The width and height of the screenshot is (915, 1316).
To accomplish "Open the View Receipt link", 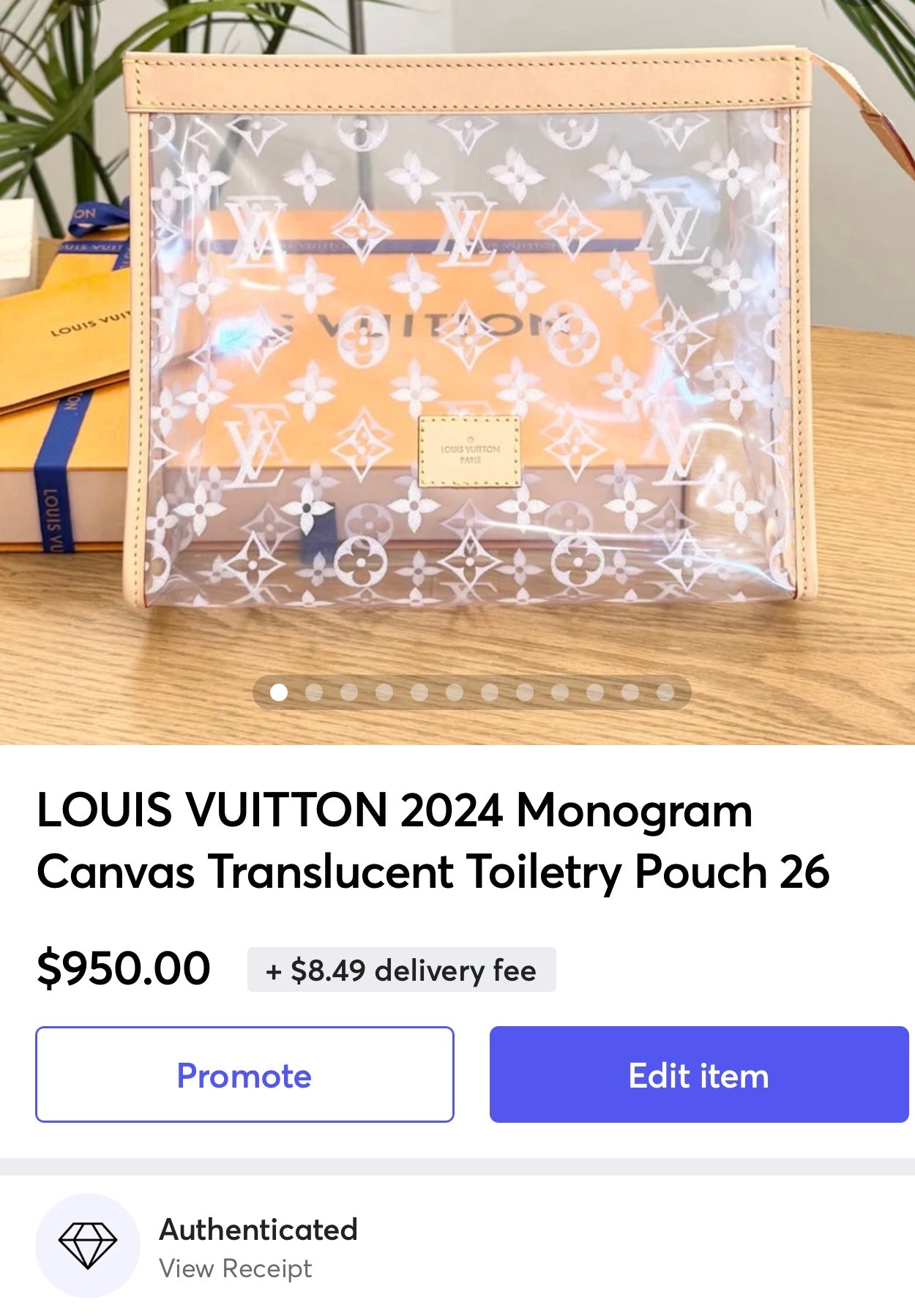I will pos(235,1268).
